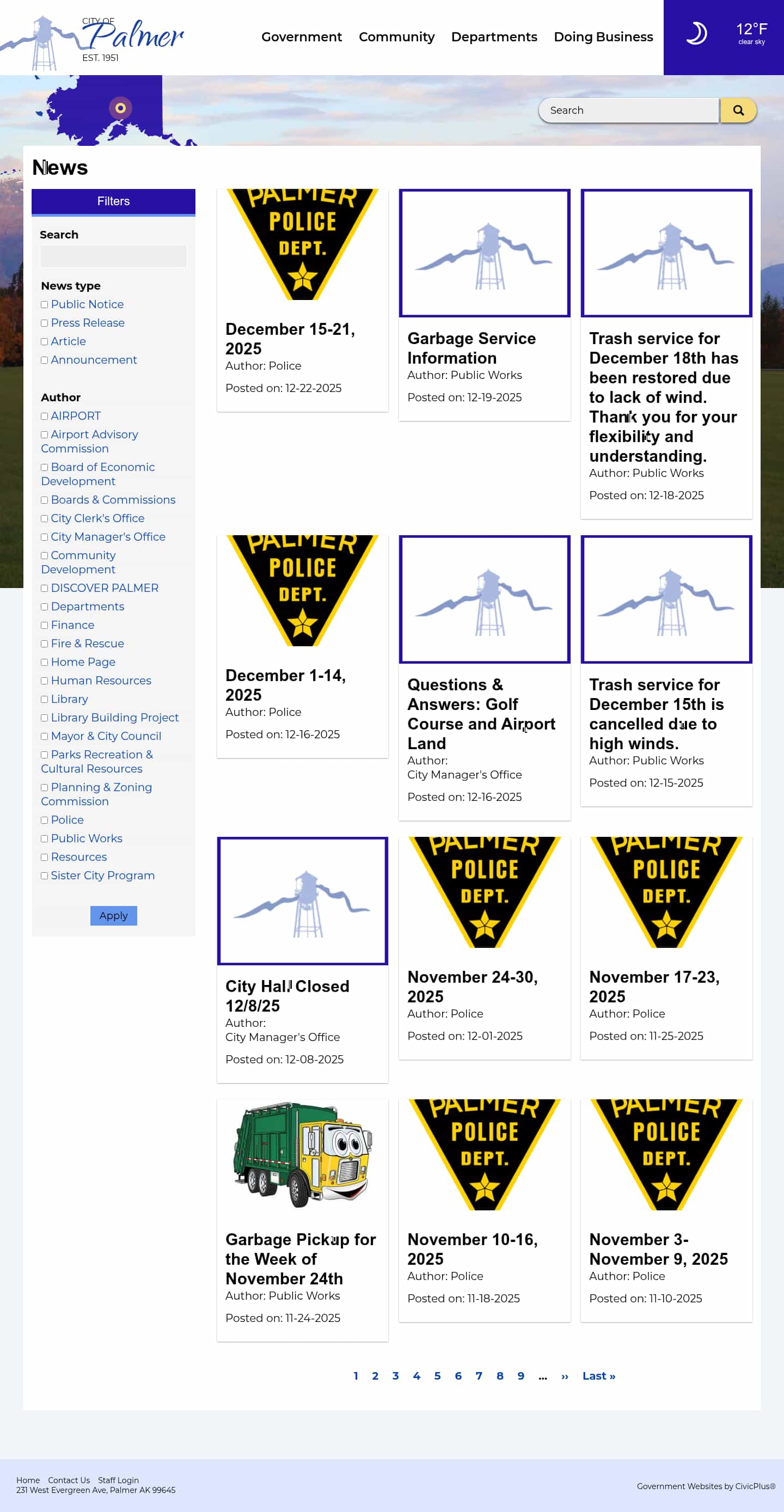784x1512 pixels.
Task: Click the moon weather icon showing clear sky
Action: coord(697,34)
